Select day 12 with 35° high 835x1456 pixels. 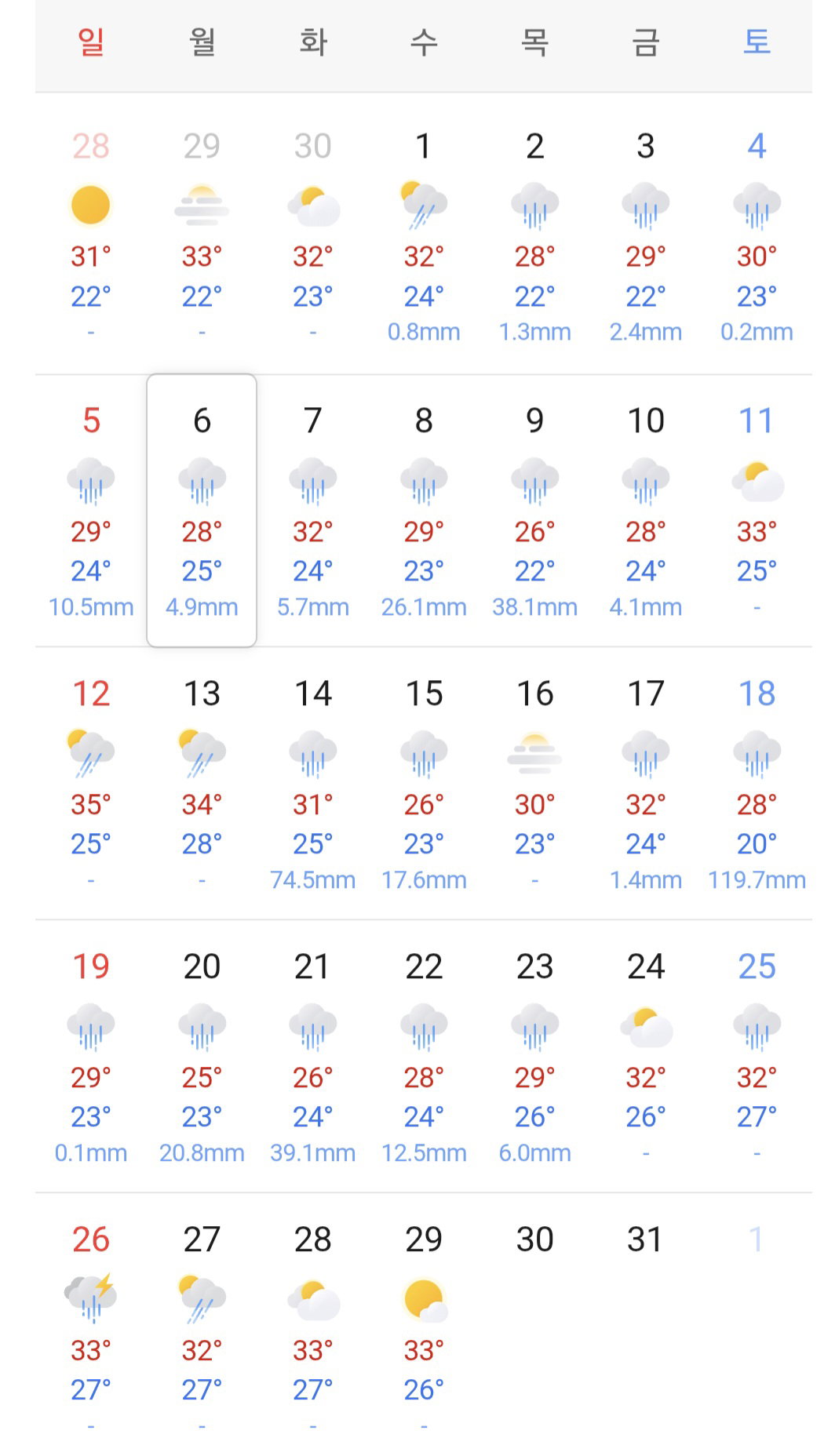coord(91,784)
